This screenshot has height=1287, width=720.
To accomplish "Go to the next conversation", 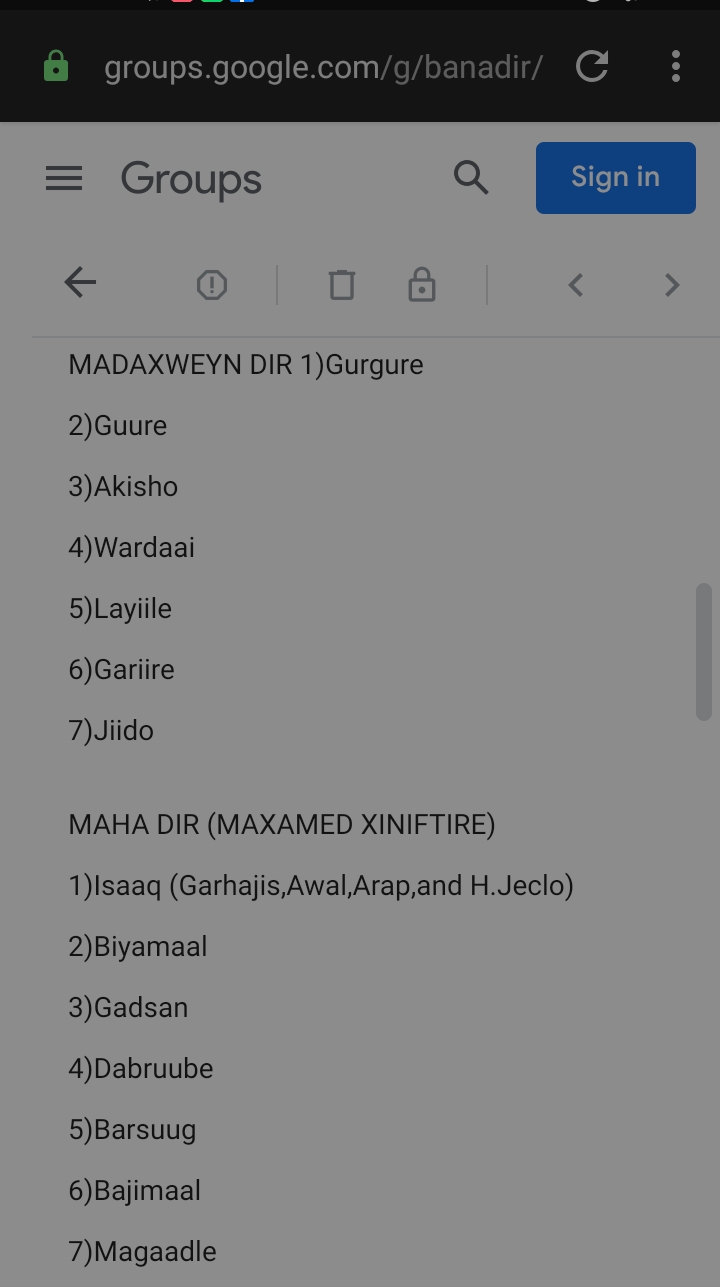I will tap(672, 285).
